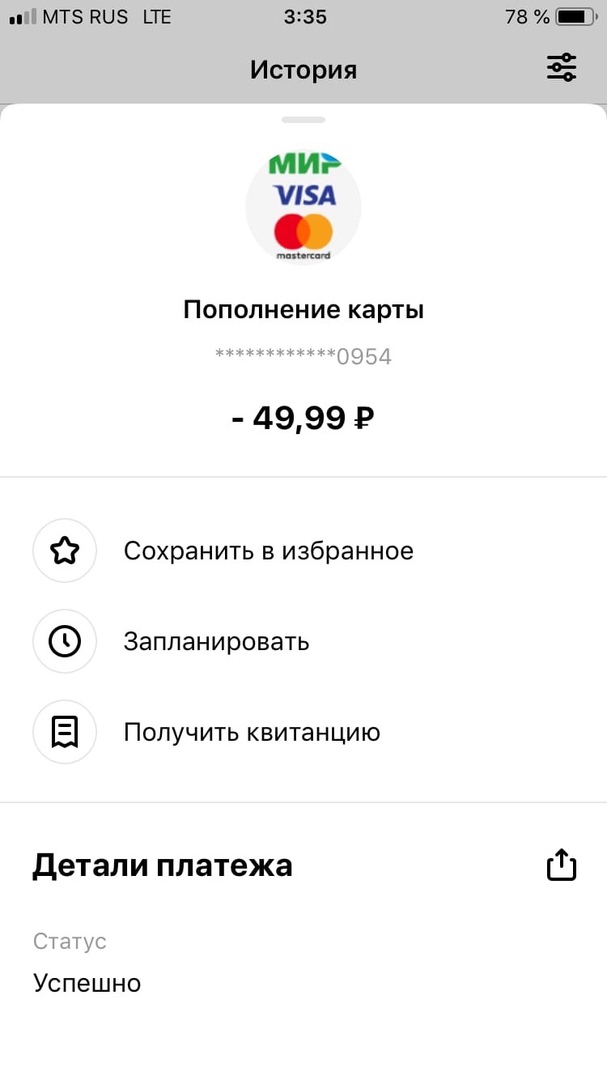Tap 'Сохранить в избранное' to save payment
This screenshot has height=1080, width=607.
(x=268, y=551)
